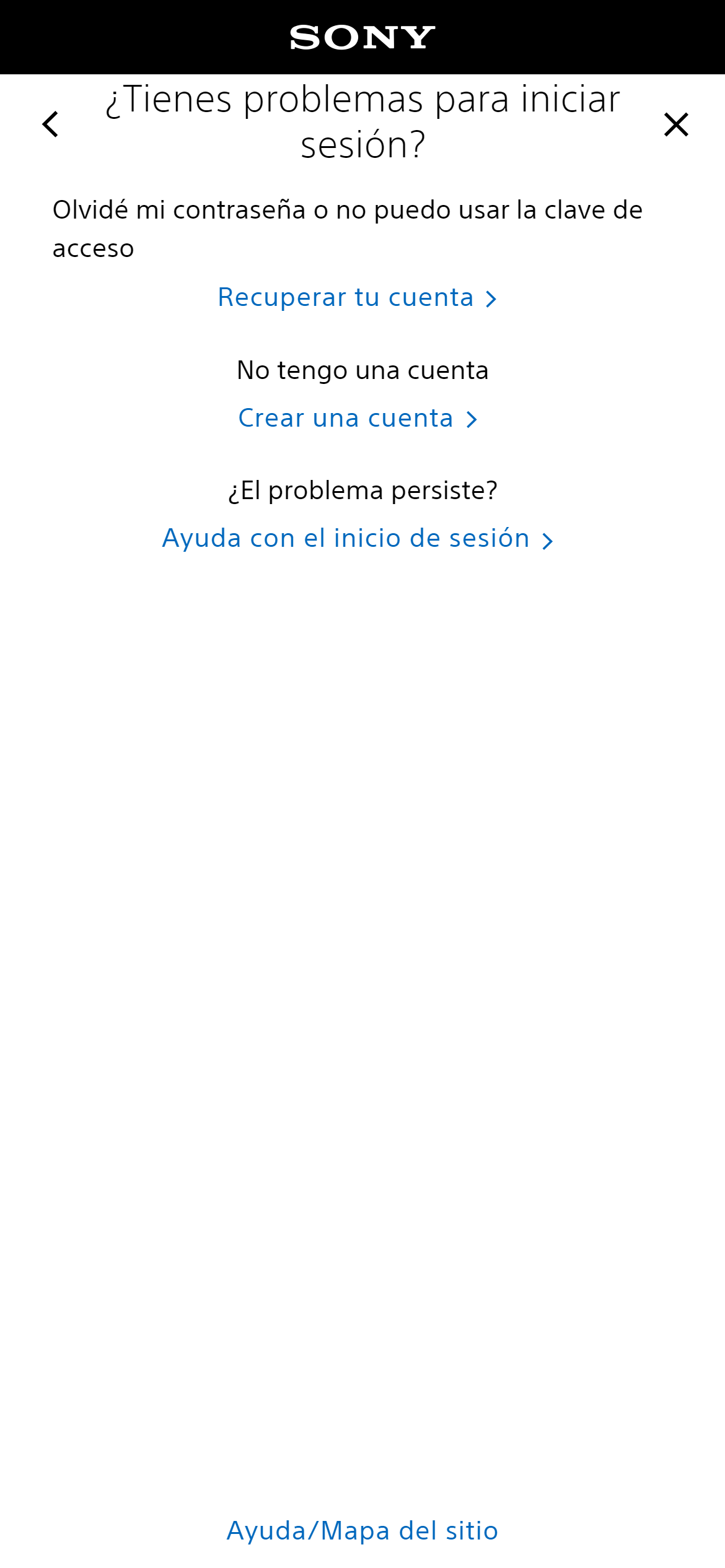Open the Recuperar tu cuenta link

[x=357, y=298]
